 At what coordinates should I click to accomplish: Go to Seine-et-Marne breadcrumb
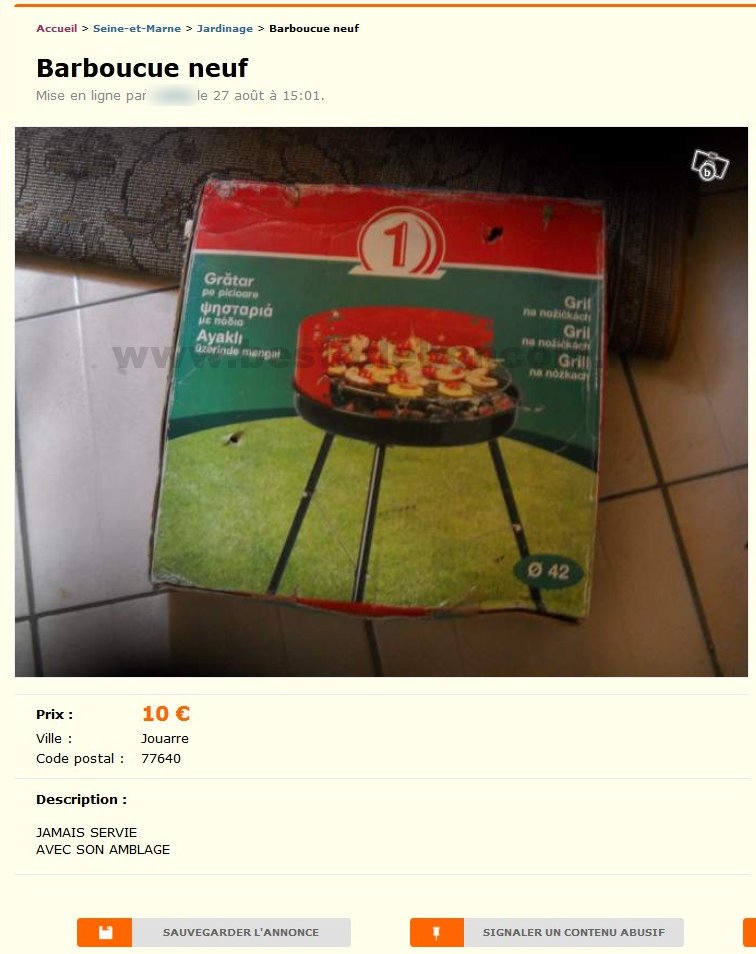pyautogui.click(x=137, y=28)
